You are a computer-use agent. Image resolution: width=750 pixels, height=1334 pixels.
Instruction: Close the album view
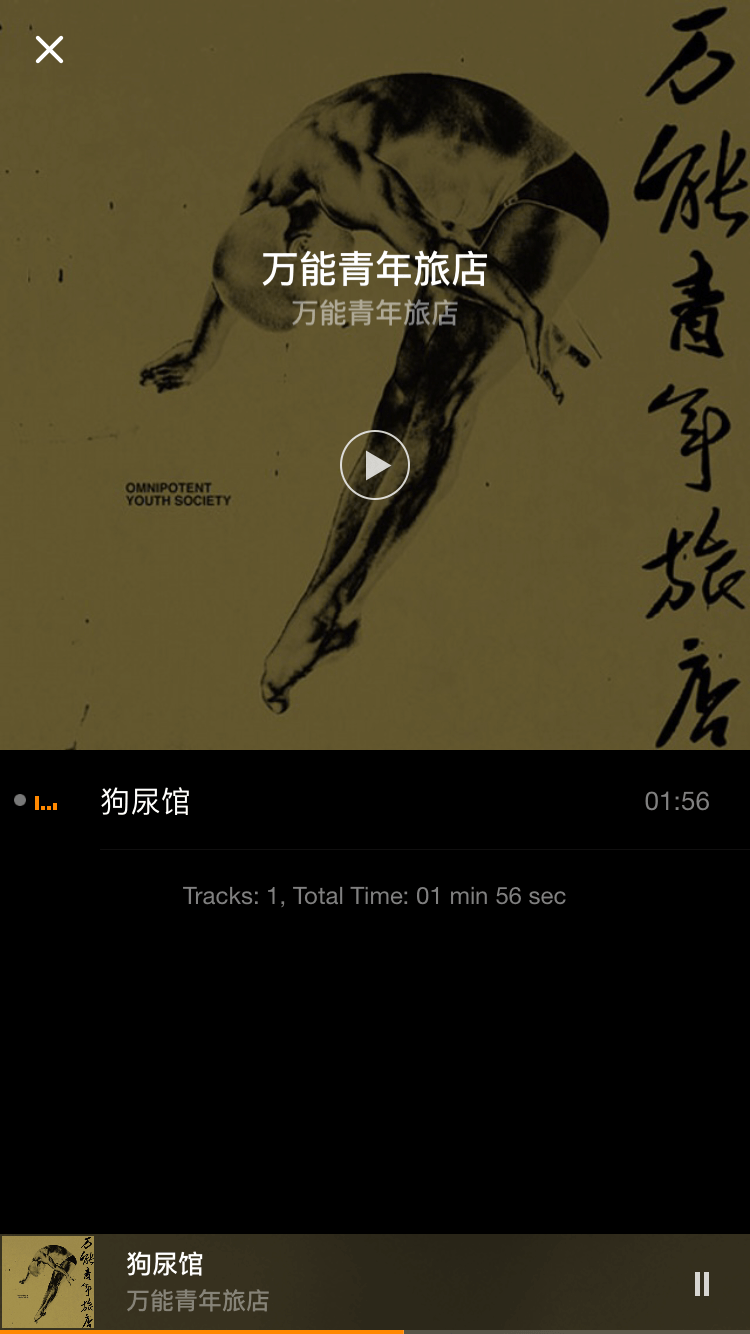49,49
